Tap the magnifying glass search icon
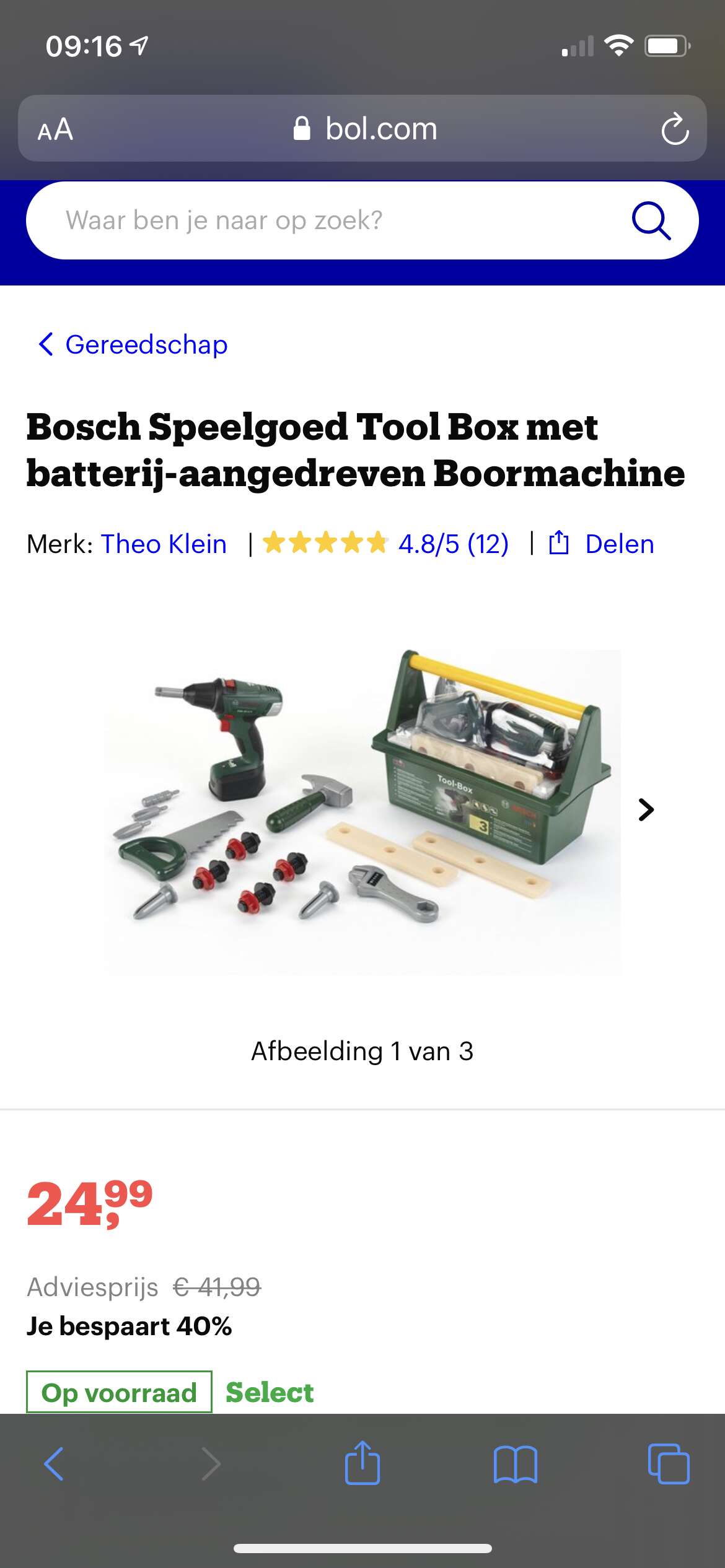The image size is (725, 1568). (651, 220)
